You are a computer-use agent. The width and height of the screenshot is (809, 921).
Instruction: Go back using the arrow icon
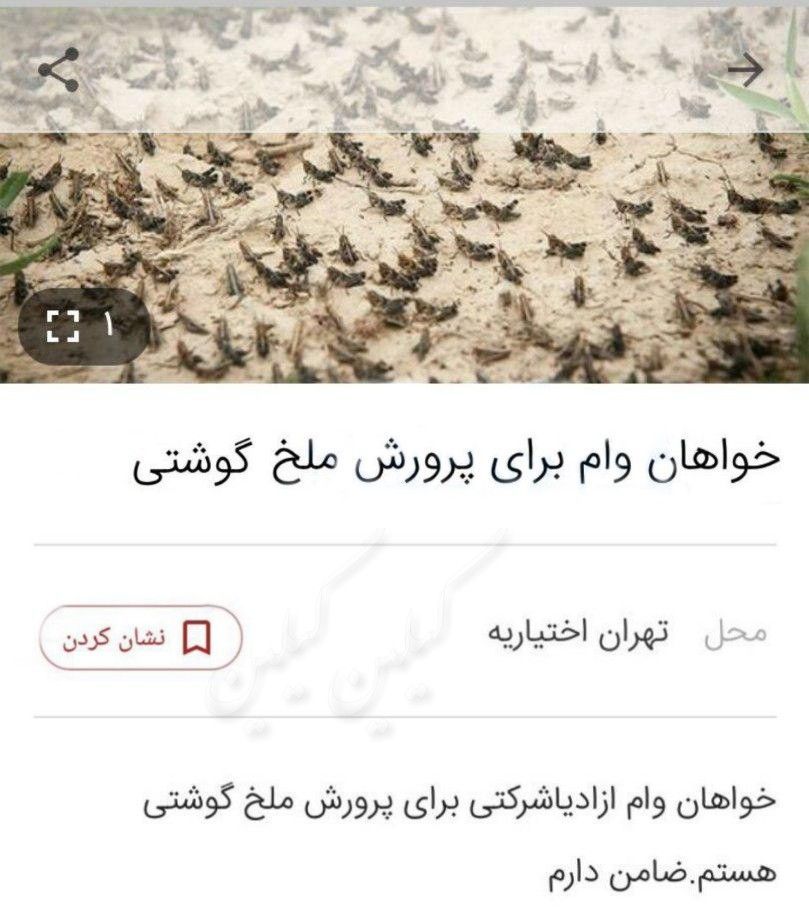(x=745, y=70)
